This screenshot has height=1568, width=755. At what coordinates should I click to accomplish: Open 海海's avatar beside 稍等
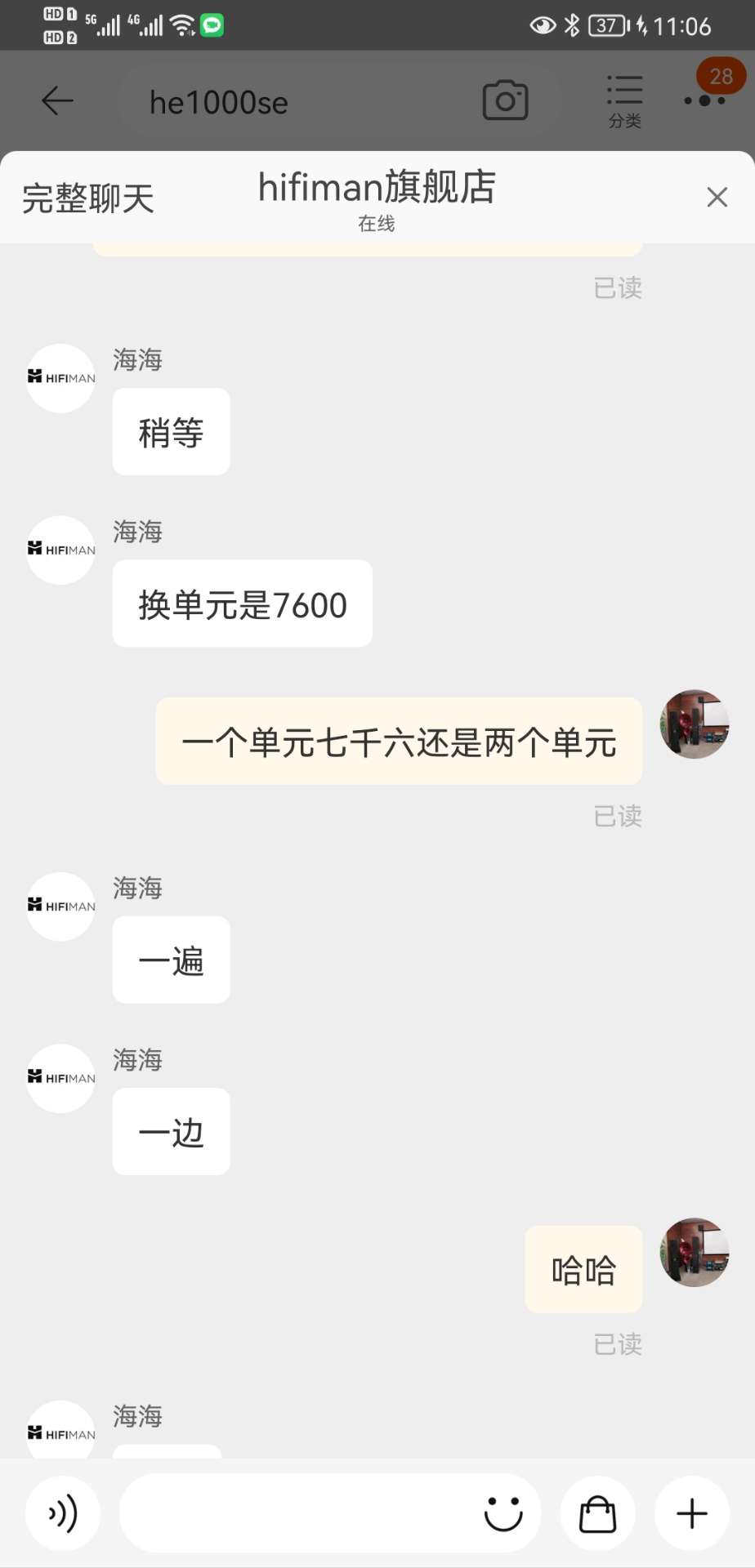click(61, 378)
